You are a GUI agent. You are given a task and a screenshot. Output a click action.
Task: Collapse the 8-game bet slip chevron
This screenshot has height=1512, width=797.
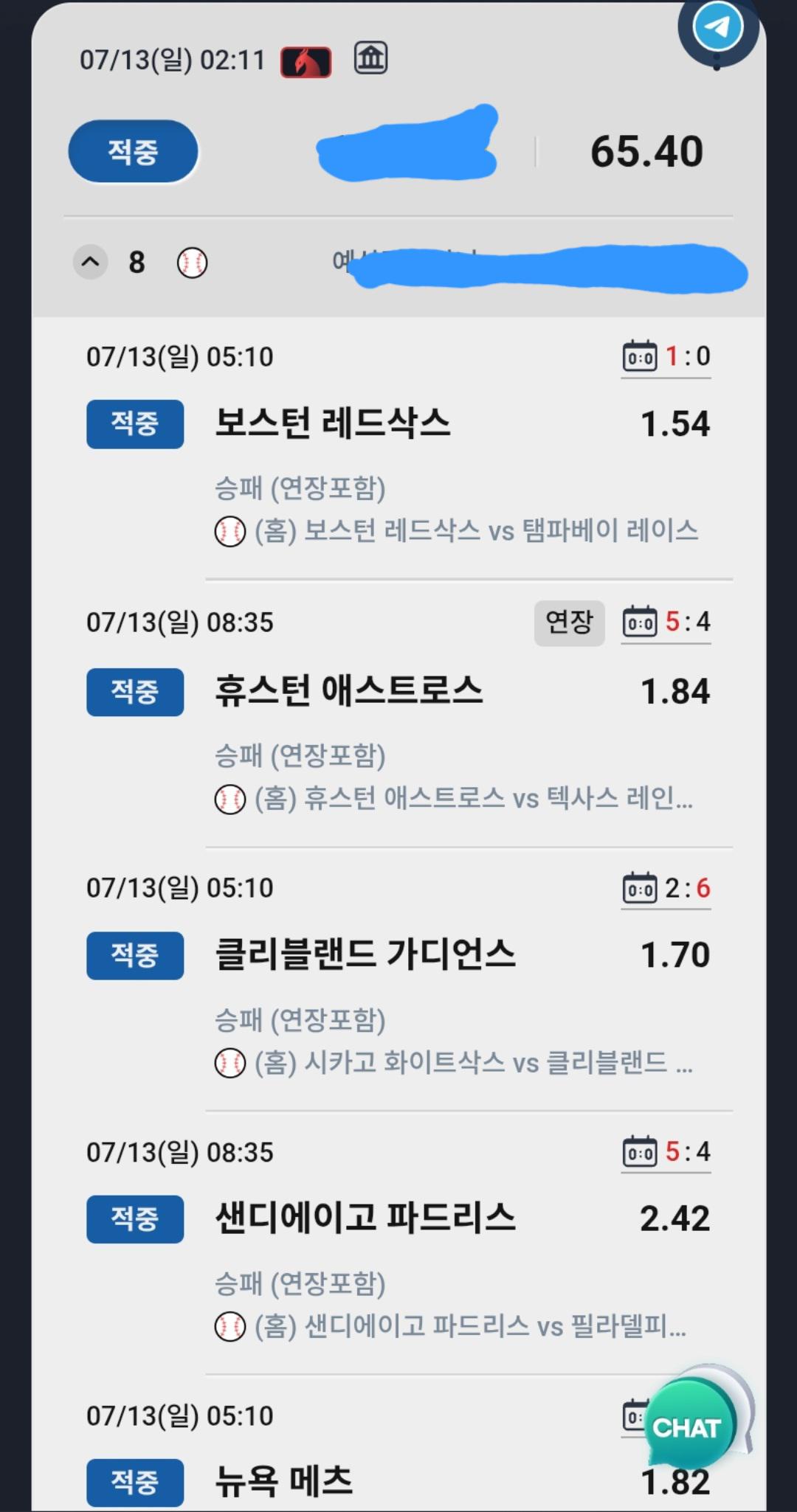click(x=90, y=262)
